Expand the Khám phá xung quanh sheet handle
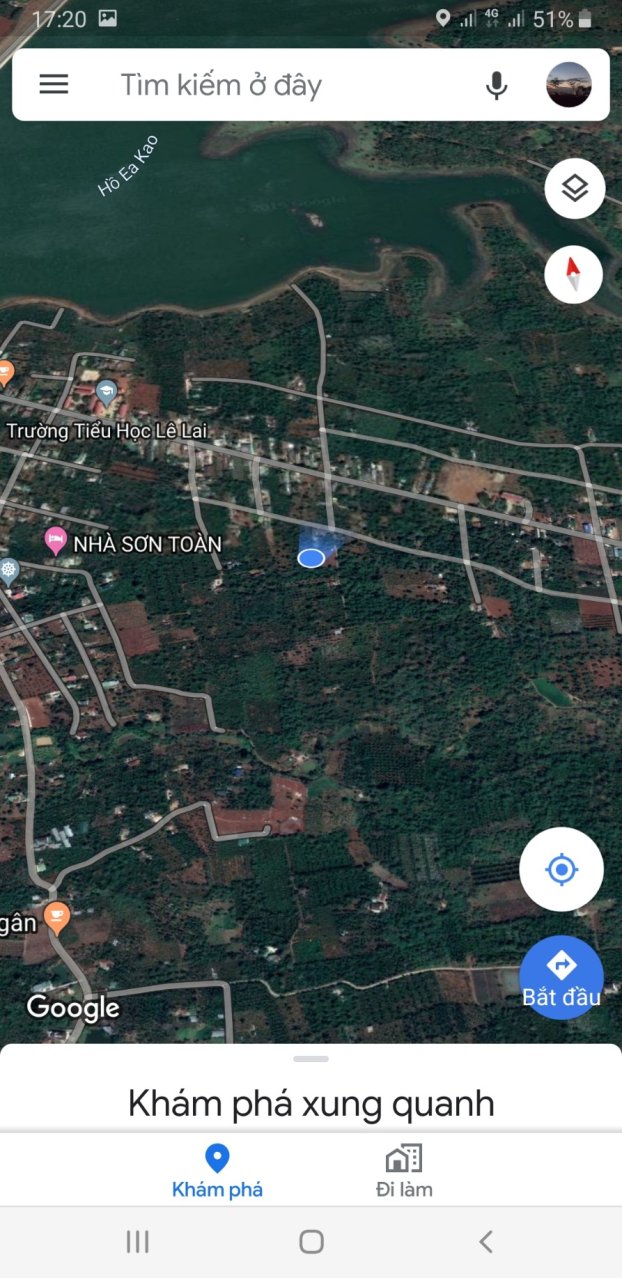The image size is (622, 1278). (x=311, y=1058)
